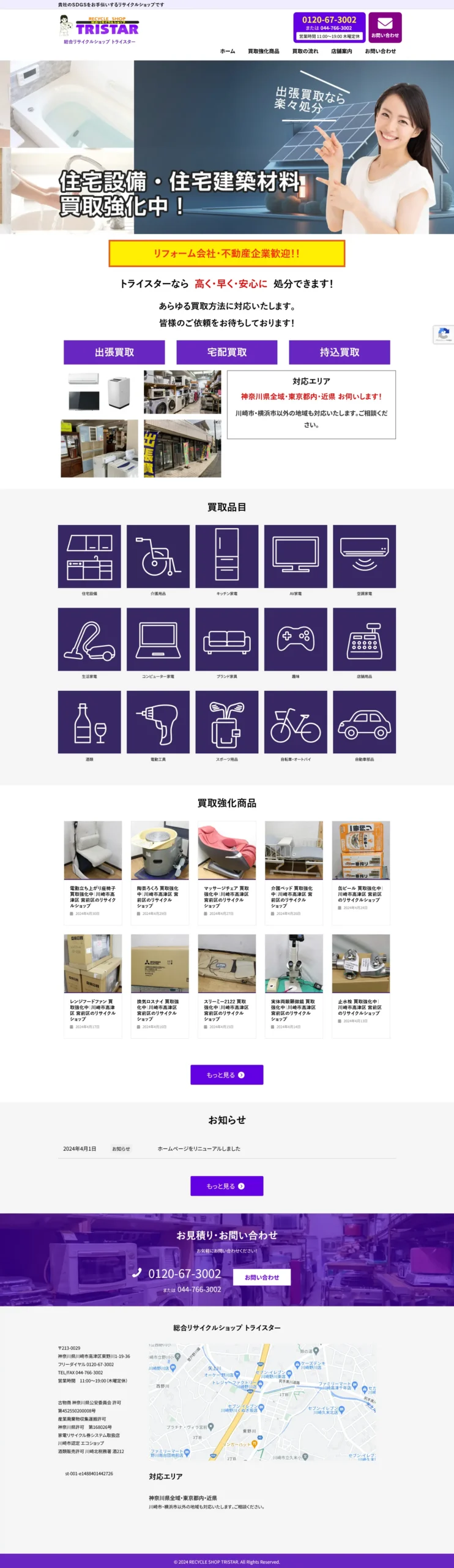Select the 持込買取 button

(x=340, y=352)
